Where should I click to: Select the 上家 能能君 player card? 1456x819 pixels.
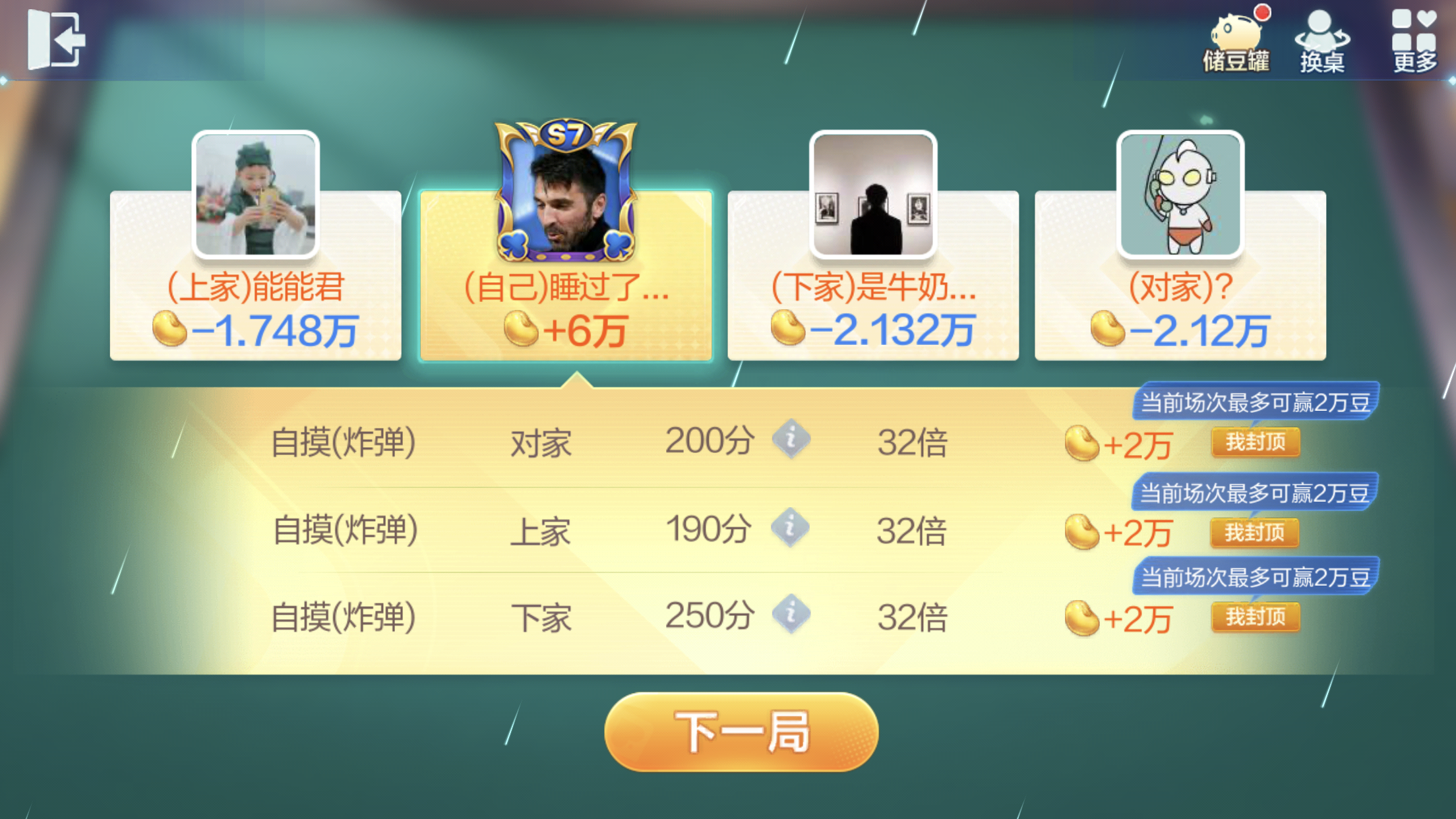coord(255,277)
